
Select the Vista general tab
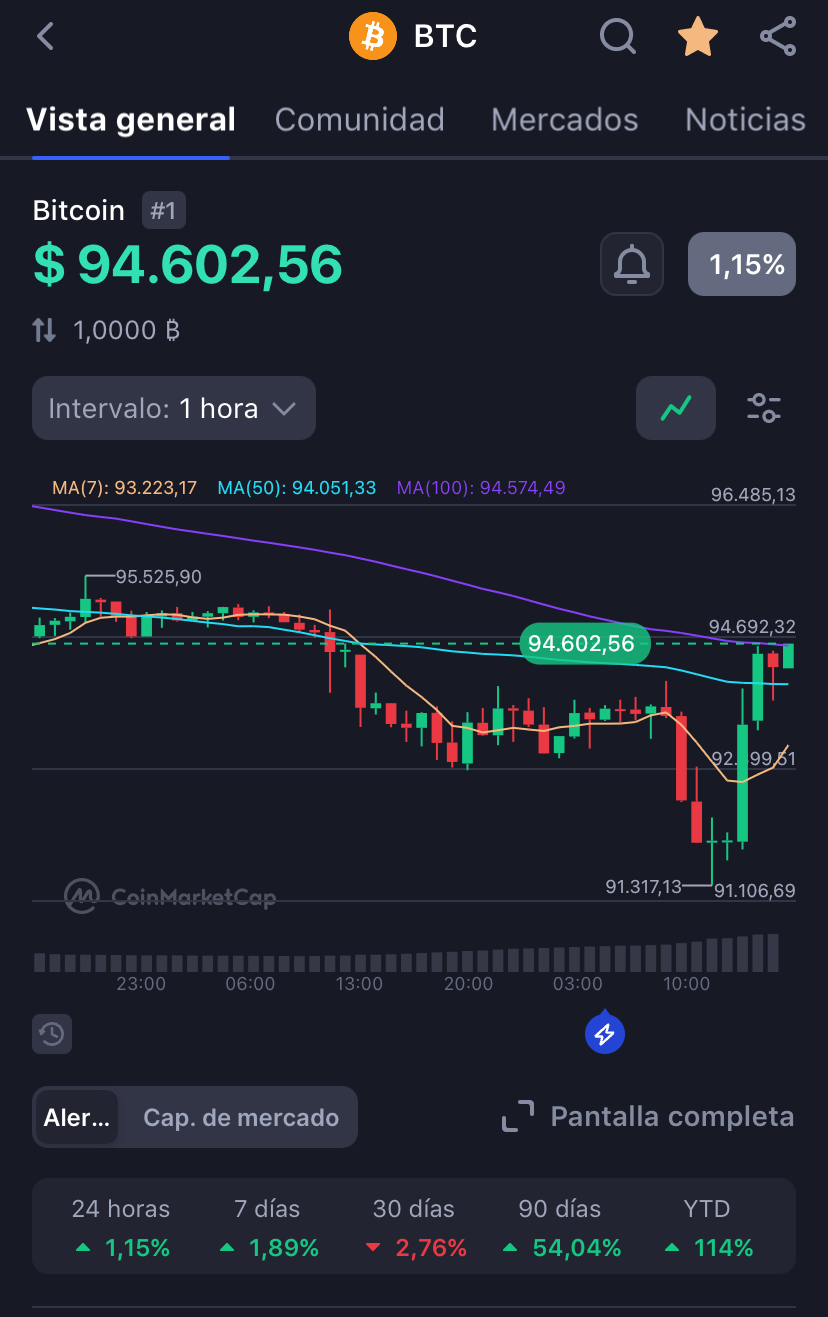point(131,120)
